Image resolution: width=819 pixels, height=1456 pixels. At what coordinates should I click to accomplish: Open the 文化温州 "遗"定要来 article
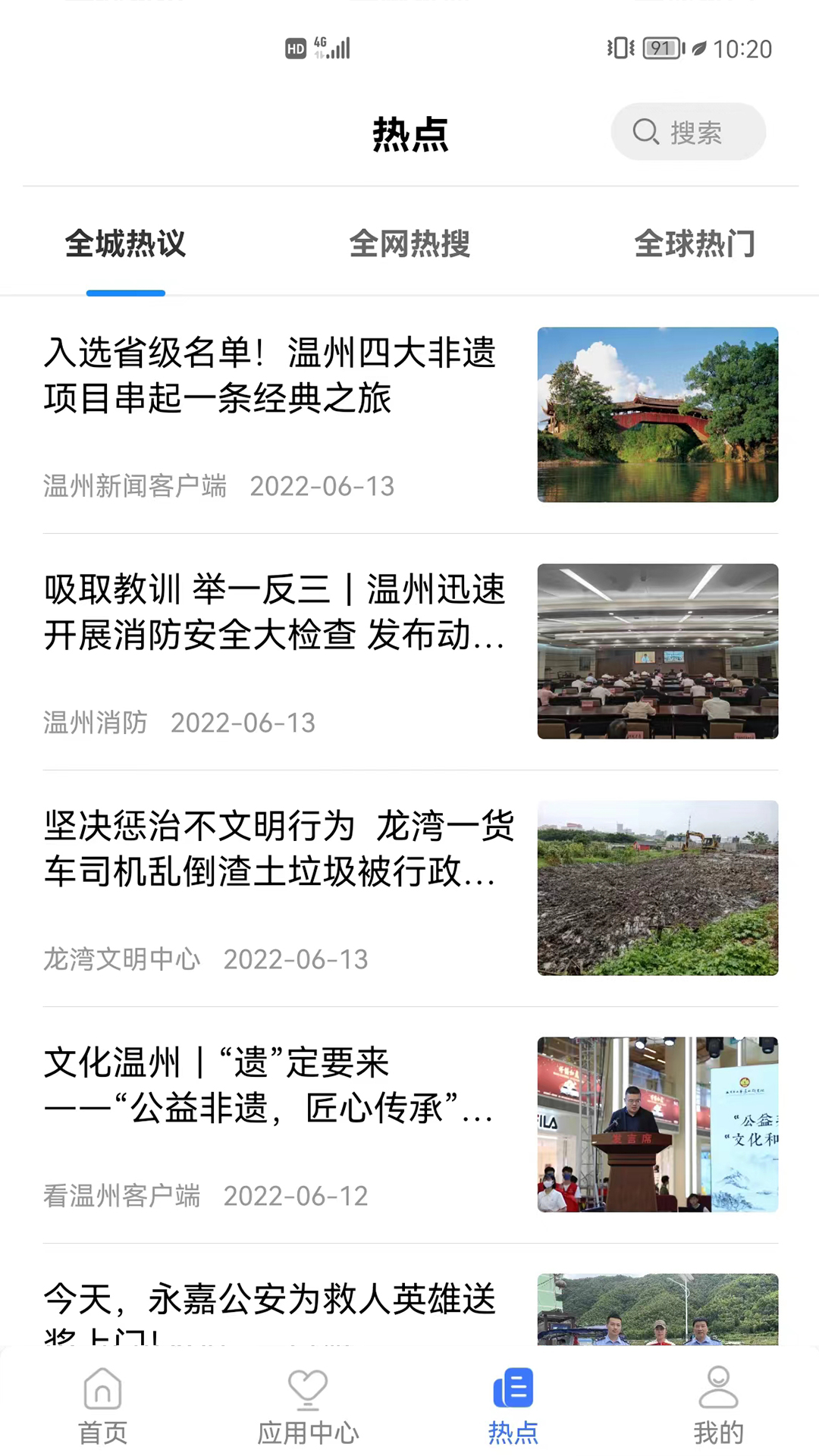[x=270, y=1085]
